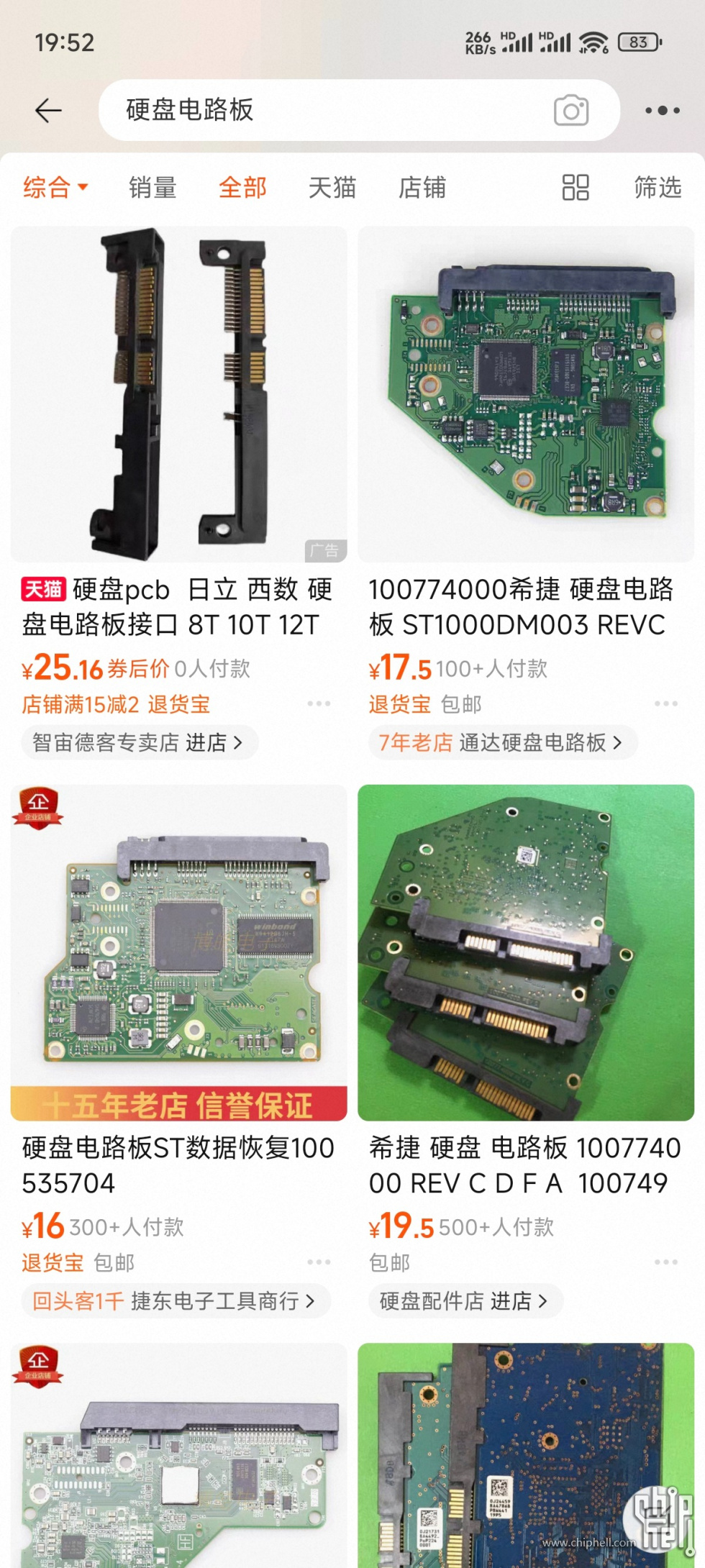Image resolution: width=705 pixels, height=1568 pixels.
Task: Visit 捷东电子工具商行 store
Action: point(174,1300)
